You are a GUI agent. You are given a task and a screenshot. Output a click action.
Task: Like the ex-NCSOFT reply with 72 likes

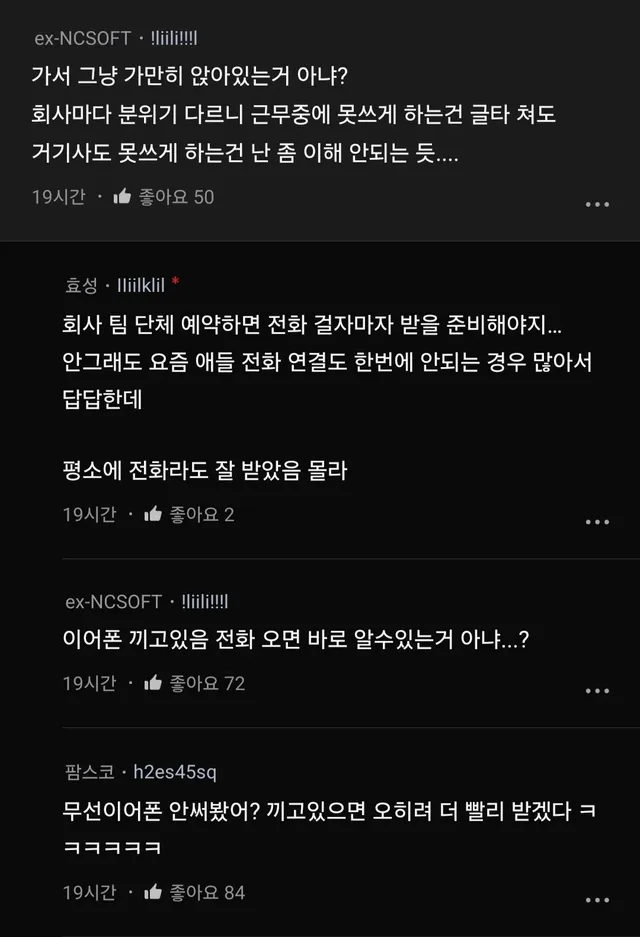point(153,682)
